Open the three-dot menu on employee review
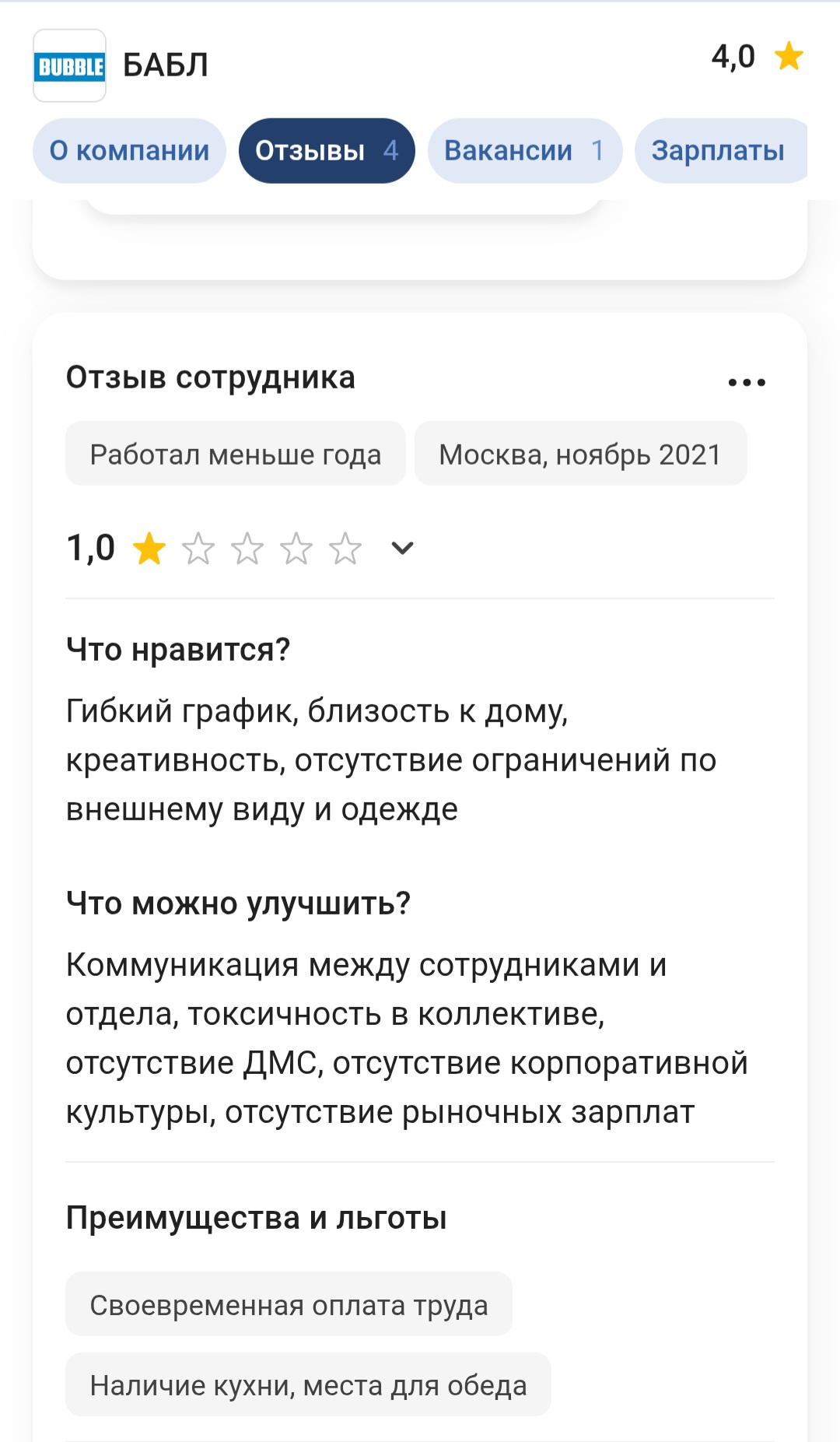Image resolution: width=840 pixels, height=1442 pixels. (747, 382)
